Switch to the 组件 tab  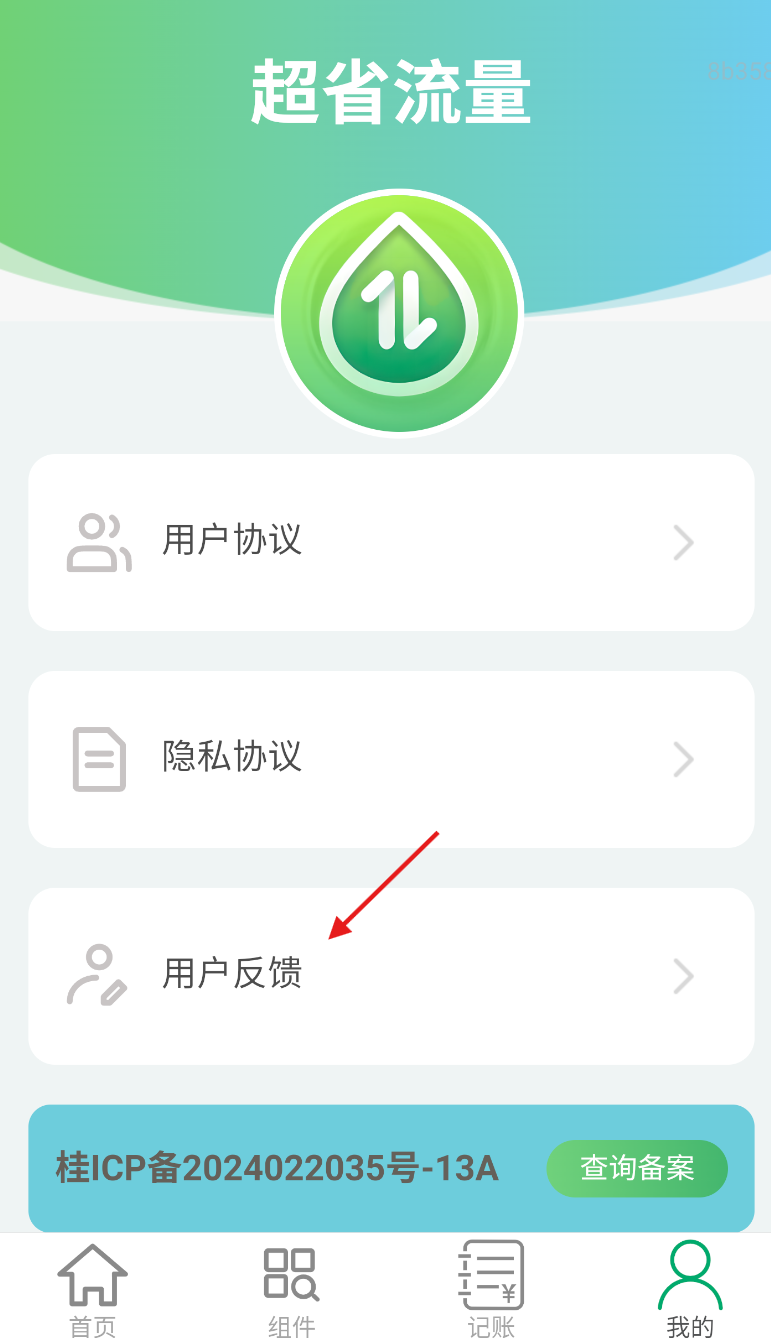pos(291,1290)
